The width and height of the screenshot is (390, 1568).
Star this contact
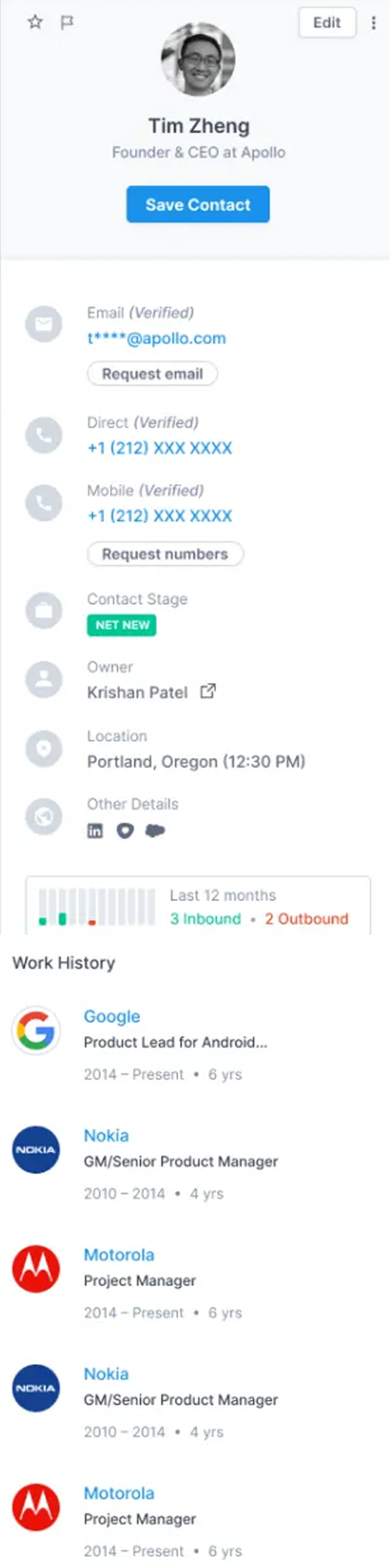[35, 22]
